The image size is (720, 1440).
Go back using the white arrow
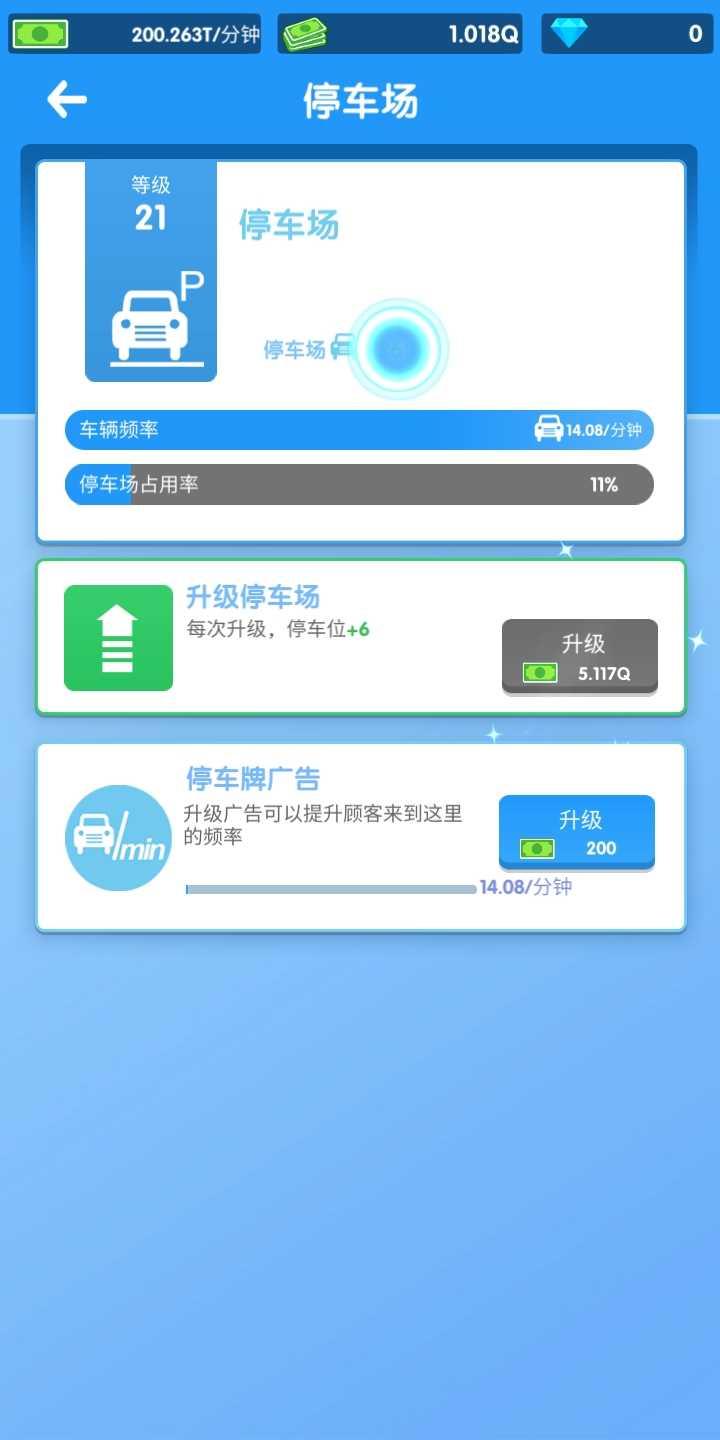pyautogui.click(x=67, y=99)
